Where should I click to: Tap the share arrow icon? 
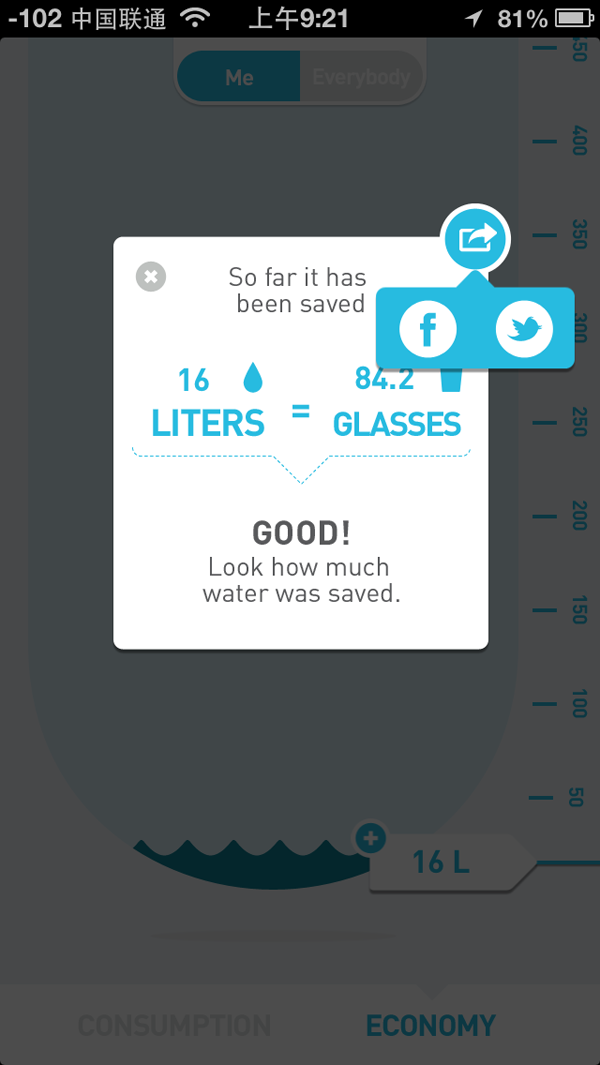[476, 239]
